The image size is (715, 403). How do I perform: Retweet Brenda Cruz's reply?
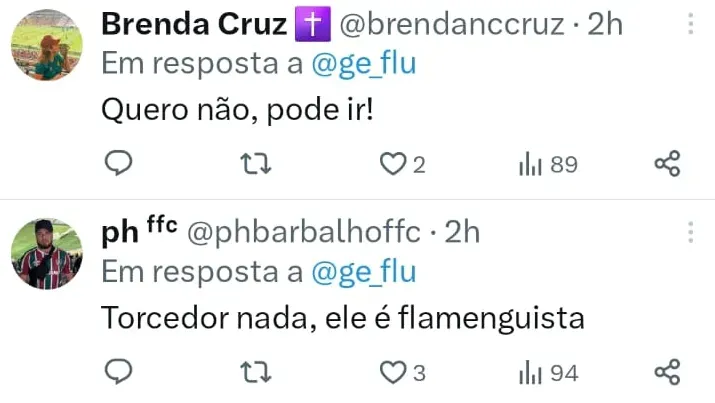(x=257, y=164)
